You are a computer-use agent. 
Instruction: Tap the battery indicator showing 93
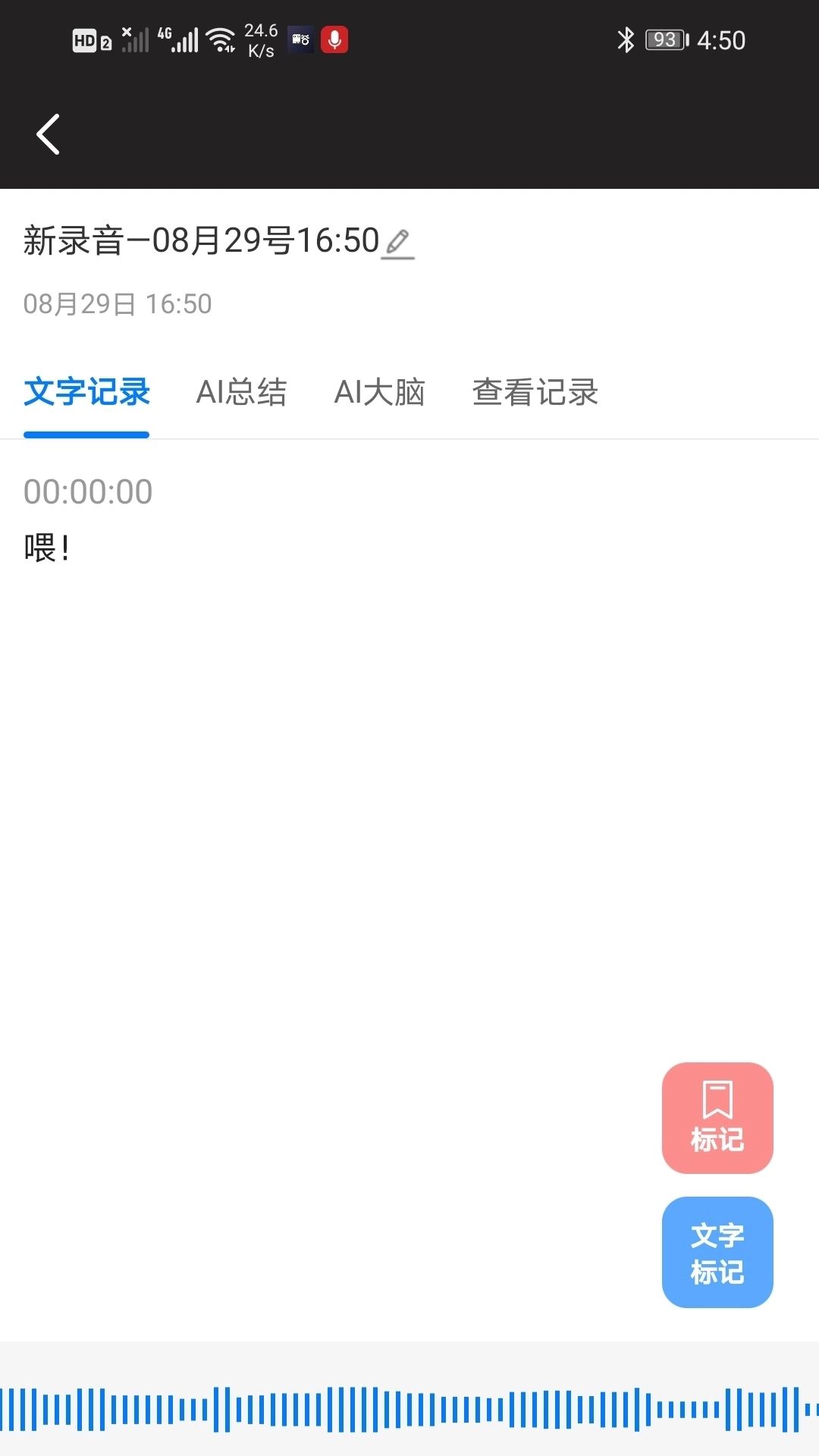tap(664, 39)
